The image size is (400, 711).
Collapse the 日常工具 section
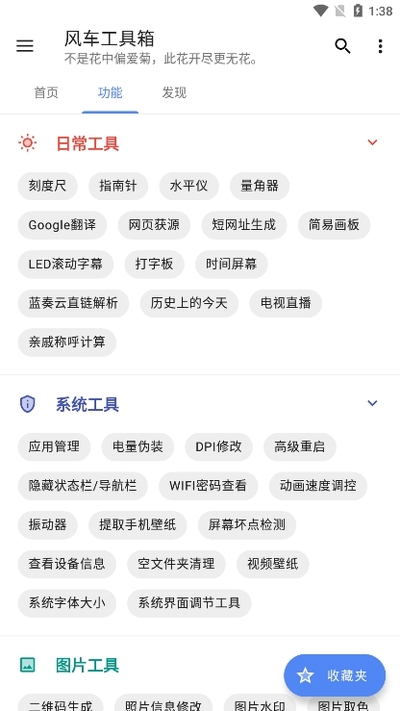point(372,142)
